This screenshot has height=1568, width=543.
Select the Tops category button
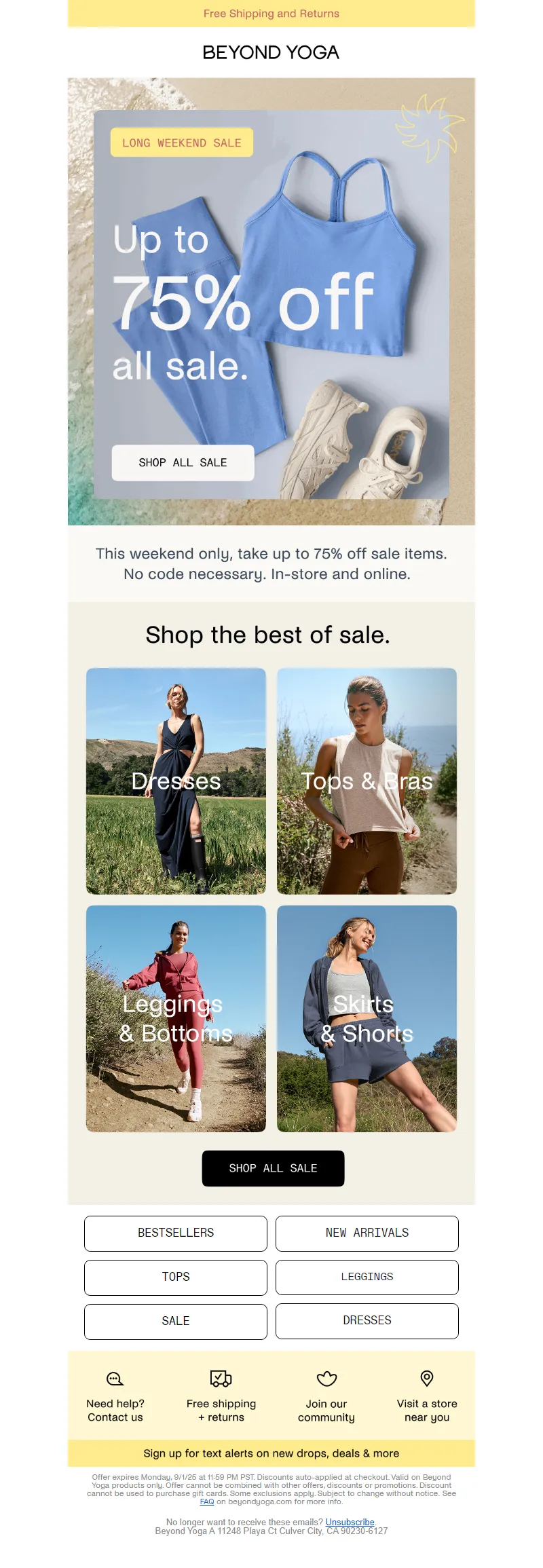(176, 1277)
